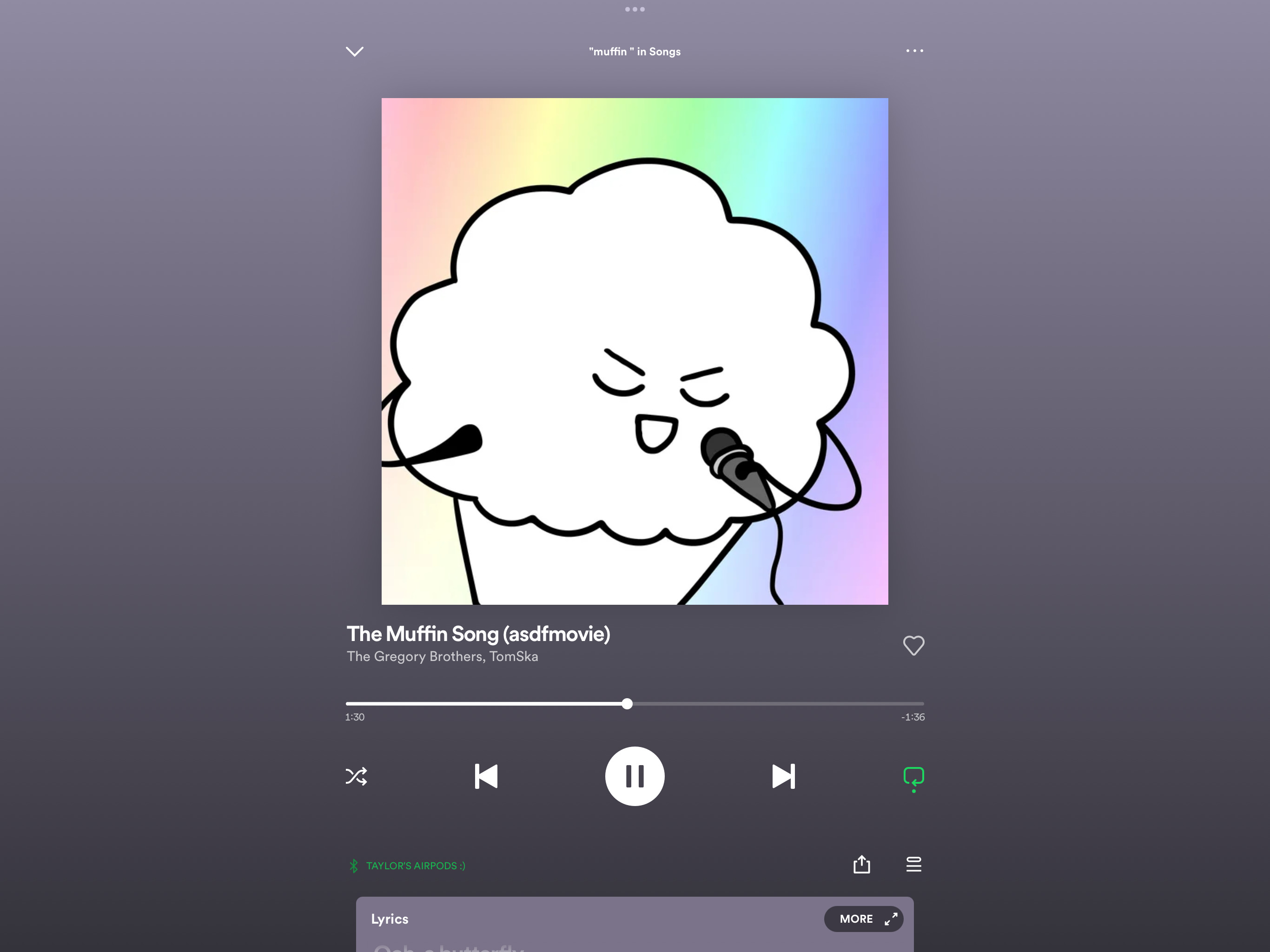Pause the current song
Image resolution: width=1270 pixels, height=952 pixels.
click(635, 776)
